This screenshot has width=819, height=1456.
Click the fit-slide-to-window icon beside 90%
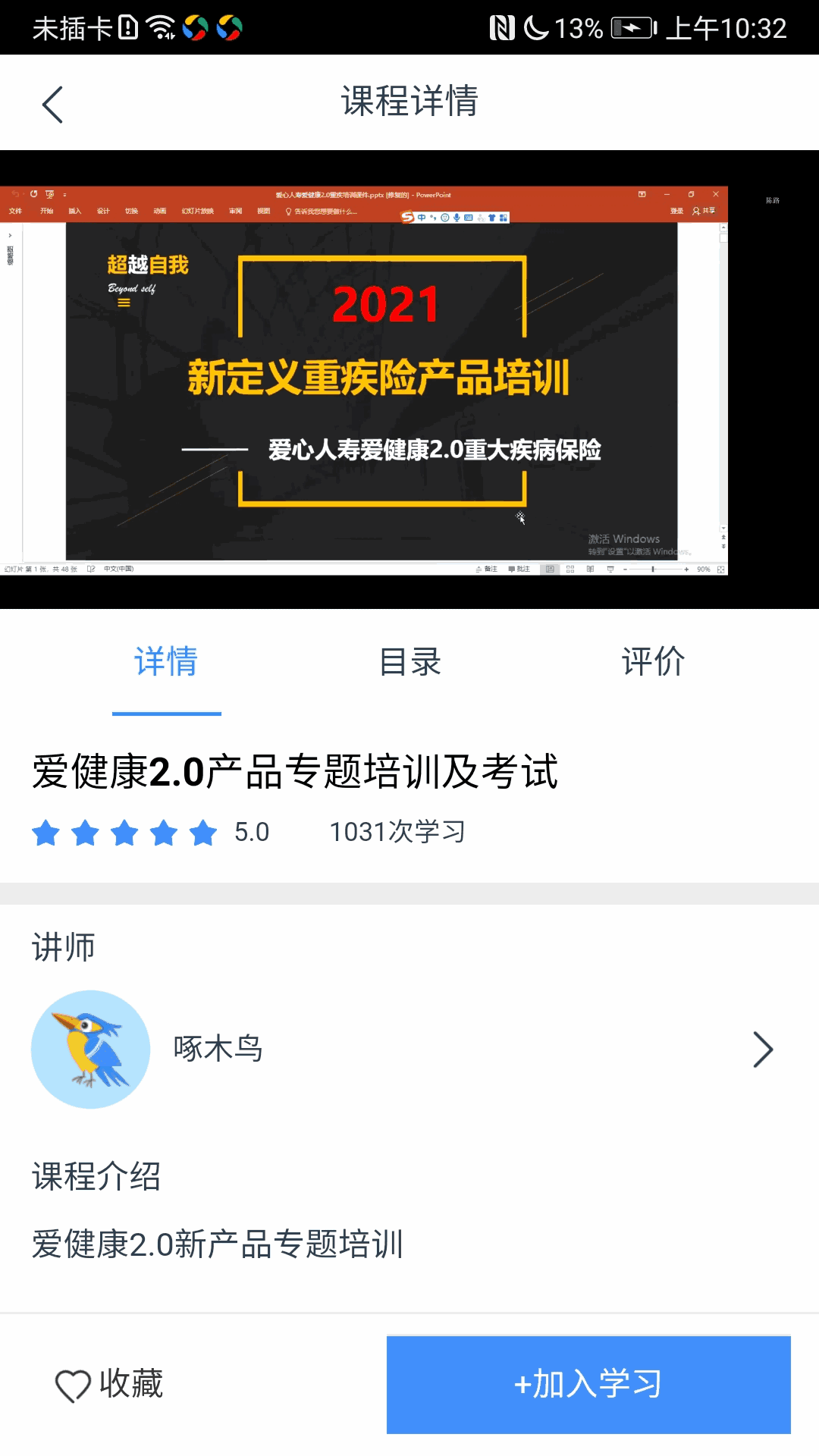[x=720, y=570]
